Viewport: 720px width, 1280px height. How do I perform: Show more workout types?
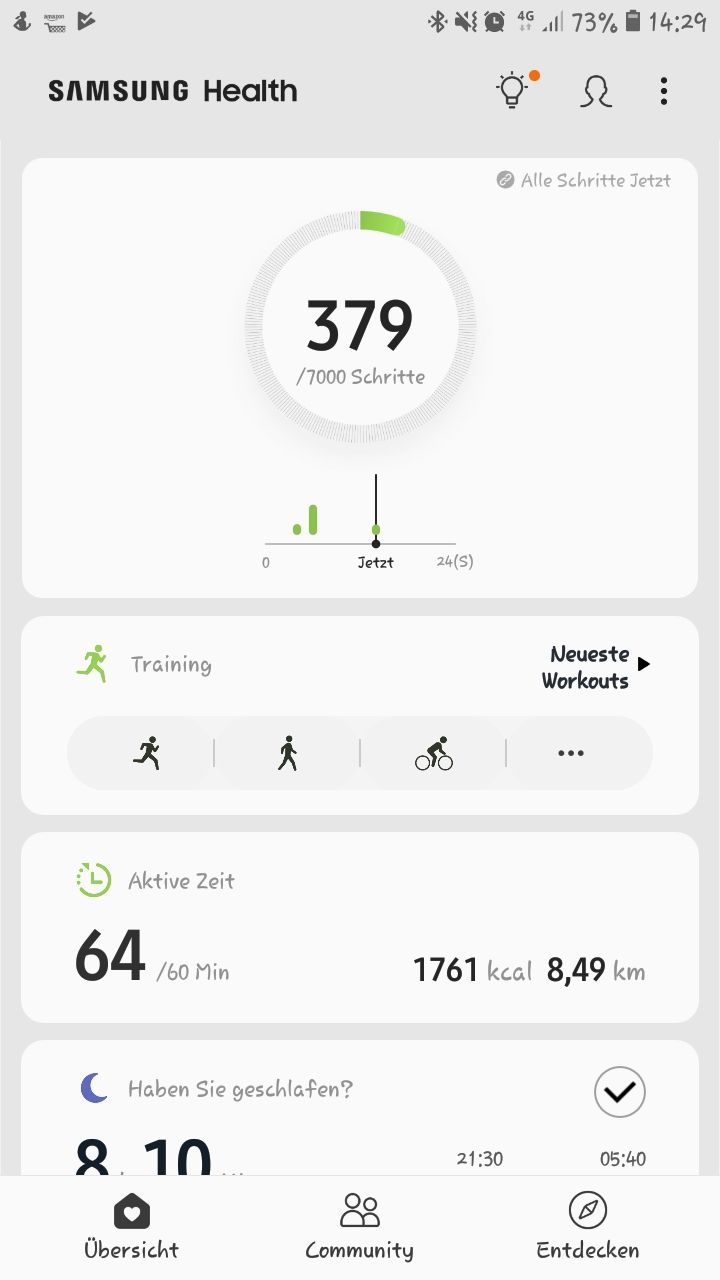tap(570, 753)
